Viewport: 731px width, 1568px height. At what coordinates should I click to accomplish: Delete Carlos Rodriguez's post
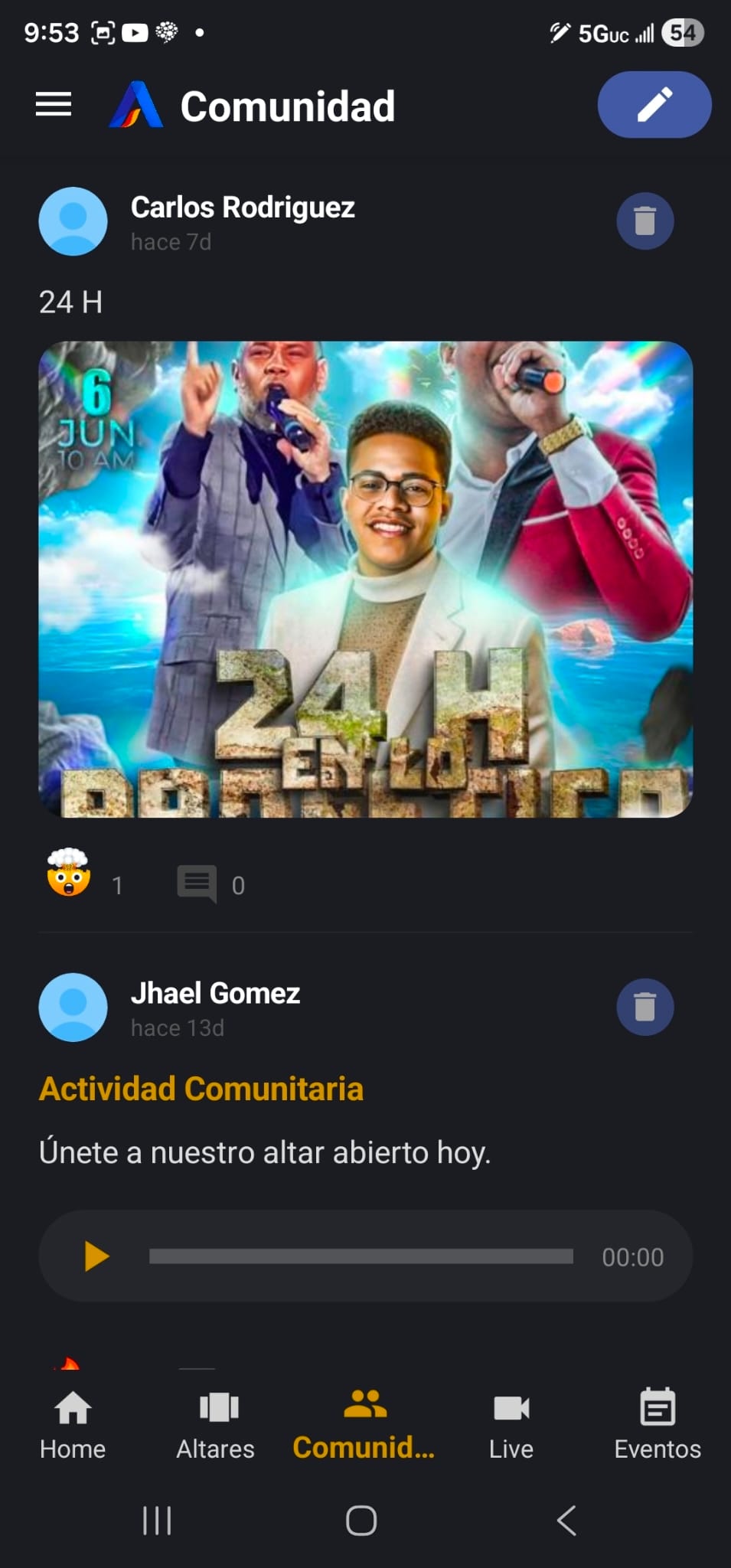[x=645, y=220]
